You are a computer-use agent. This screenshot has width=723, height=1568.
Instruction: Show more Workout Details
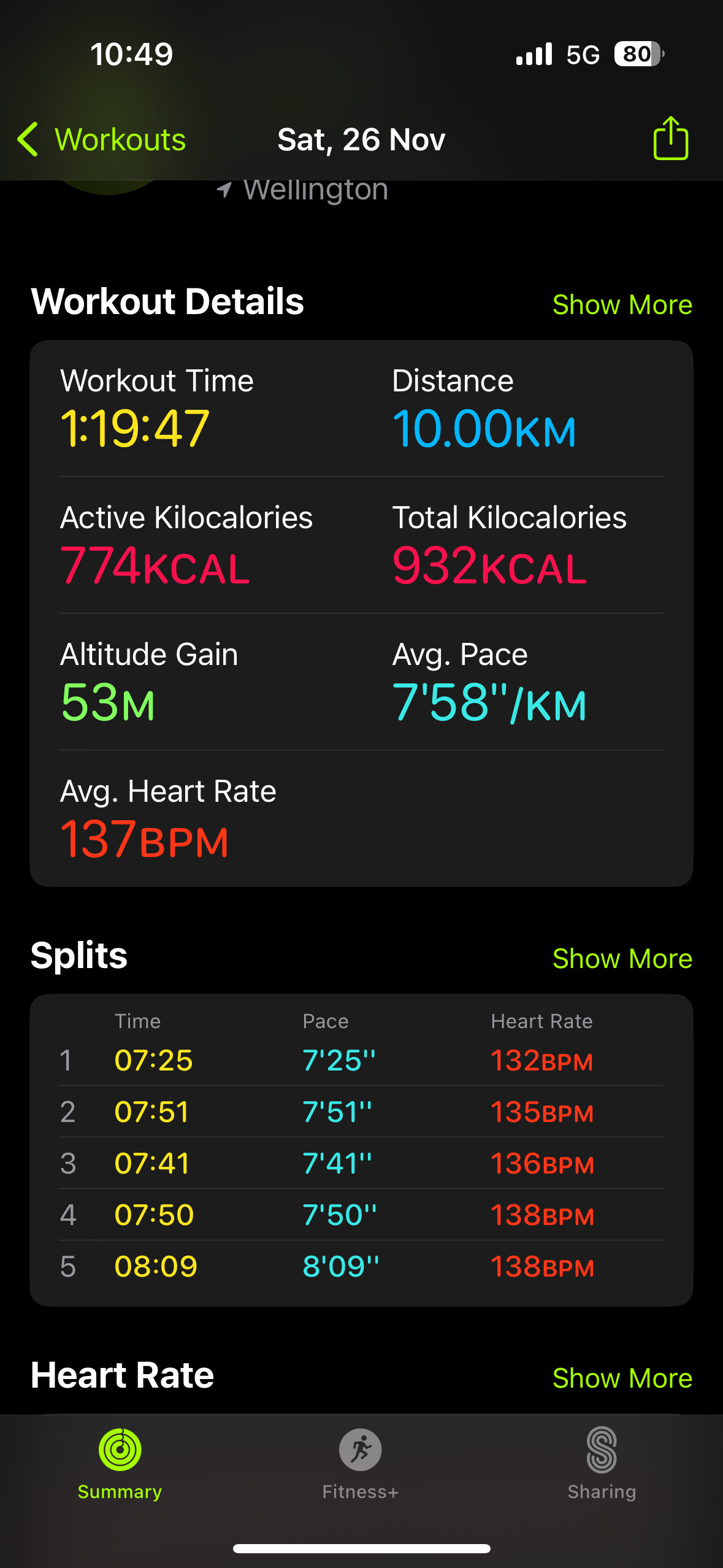click(x=622, y=304)
